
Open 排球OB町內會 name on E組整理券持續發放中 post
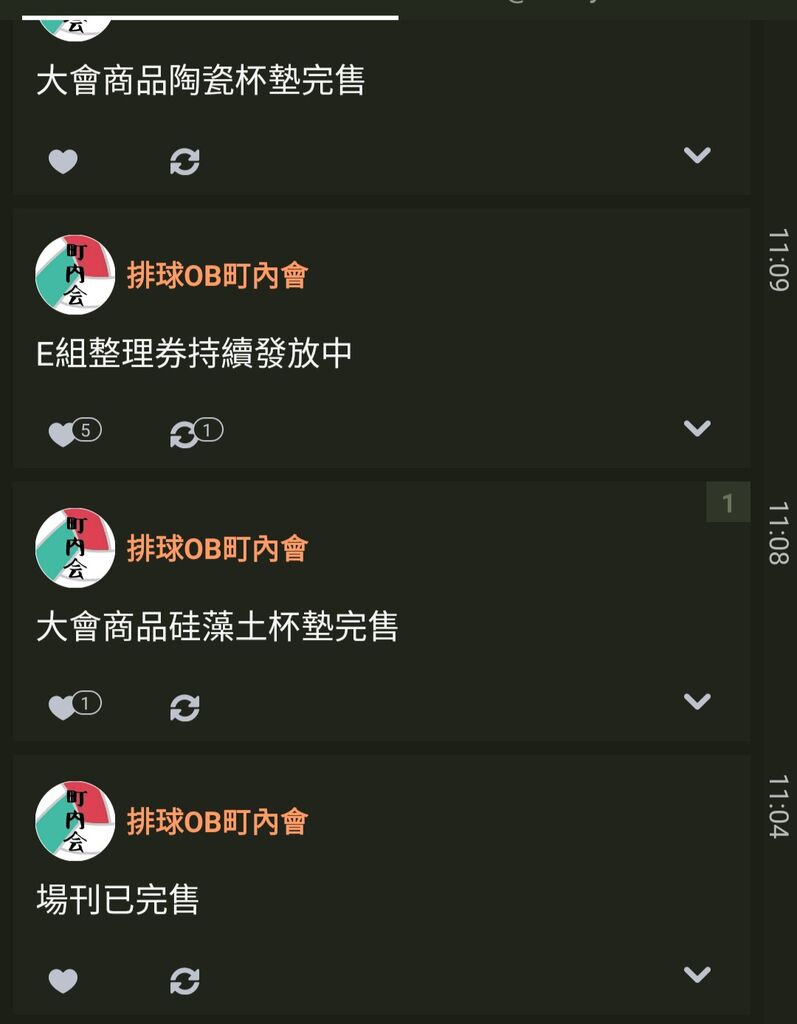tap(217, 275)
